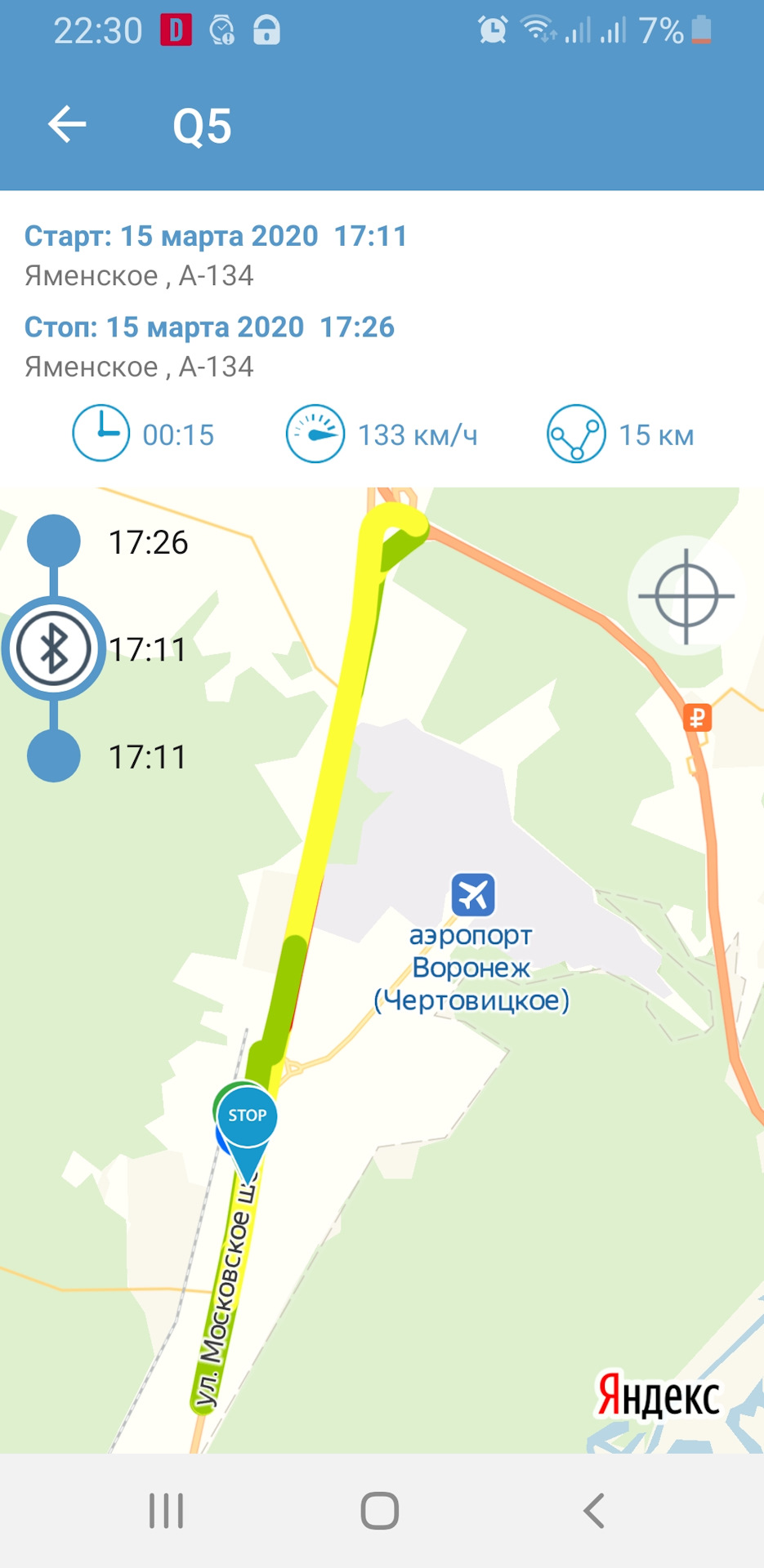Open recent apps from navigation bar
Image resolution: width=764 pixels, height=1568 pixels.
(166, 1510)
